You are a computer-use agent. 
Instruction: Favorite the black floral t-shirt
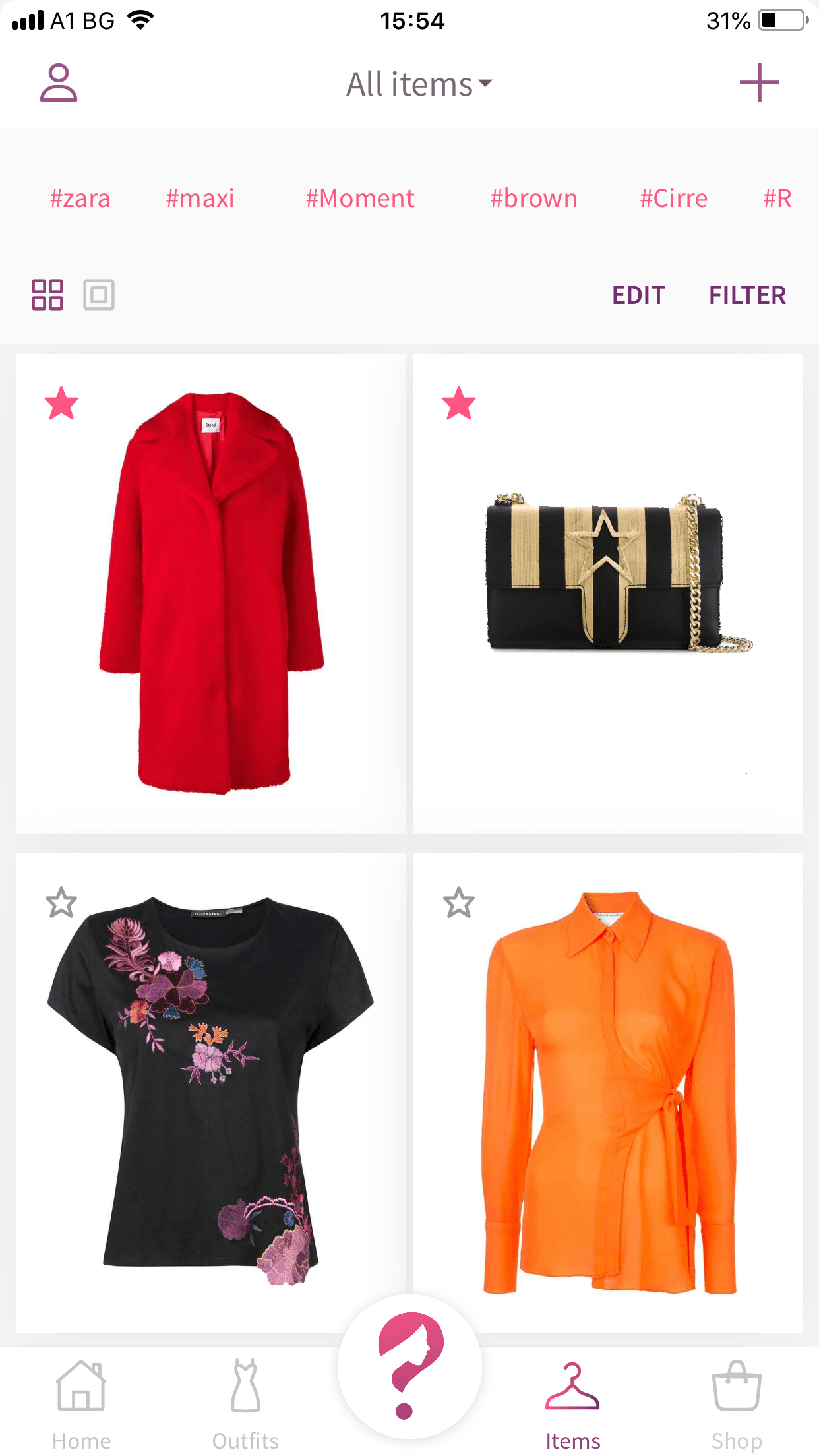61,903
